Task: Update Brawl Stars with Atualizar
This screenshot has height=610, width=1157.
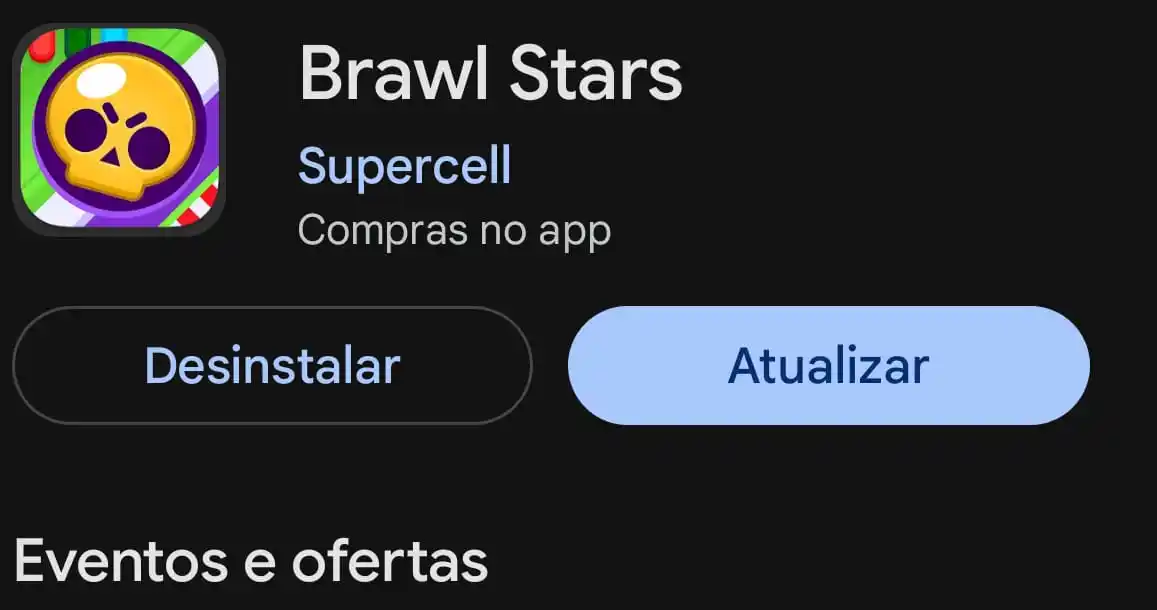Action: click(828, 366)
